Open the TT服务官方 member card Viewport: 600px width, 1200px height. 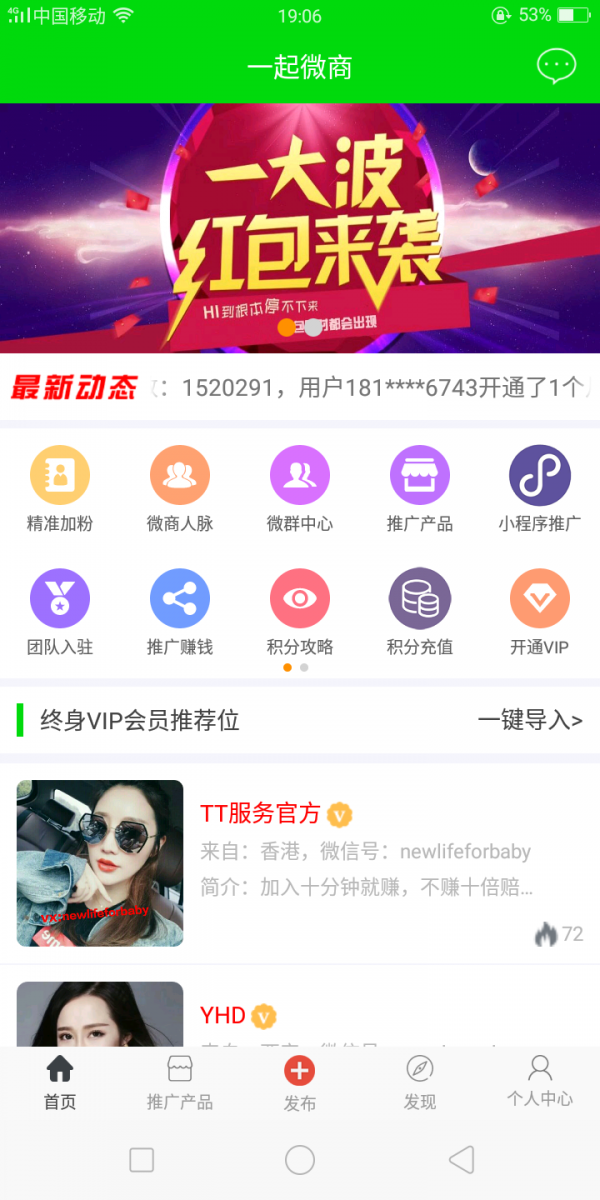click(x=300, y=863)
